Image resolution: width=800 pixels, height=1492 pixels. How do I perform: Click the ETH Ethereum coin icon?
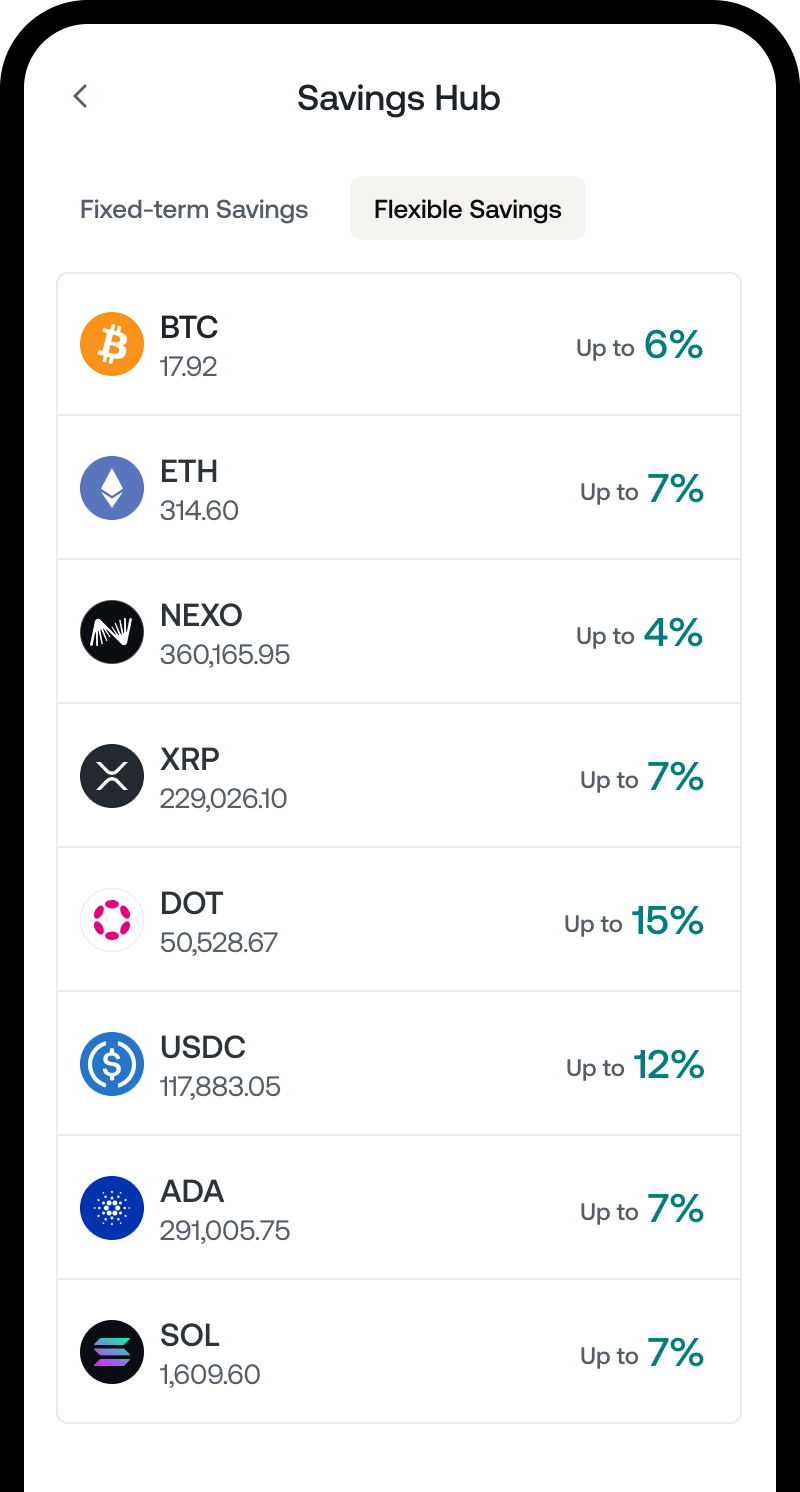tap(112, 488)
